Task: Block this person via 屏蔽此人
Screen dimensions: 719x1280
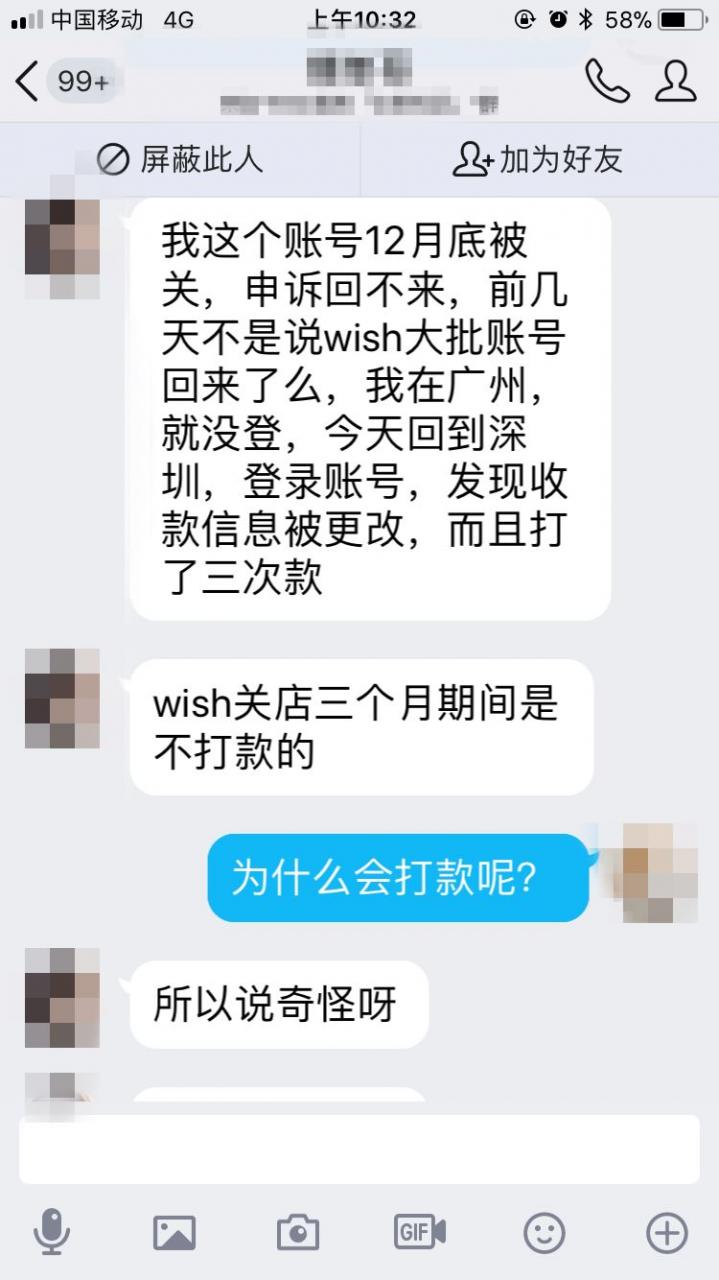Action: point(180,159)
